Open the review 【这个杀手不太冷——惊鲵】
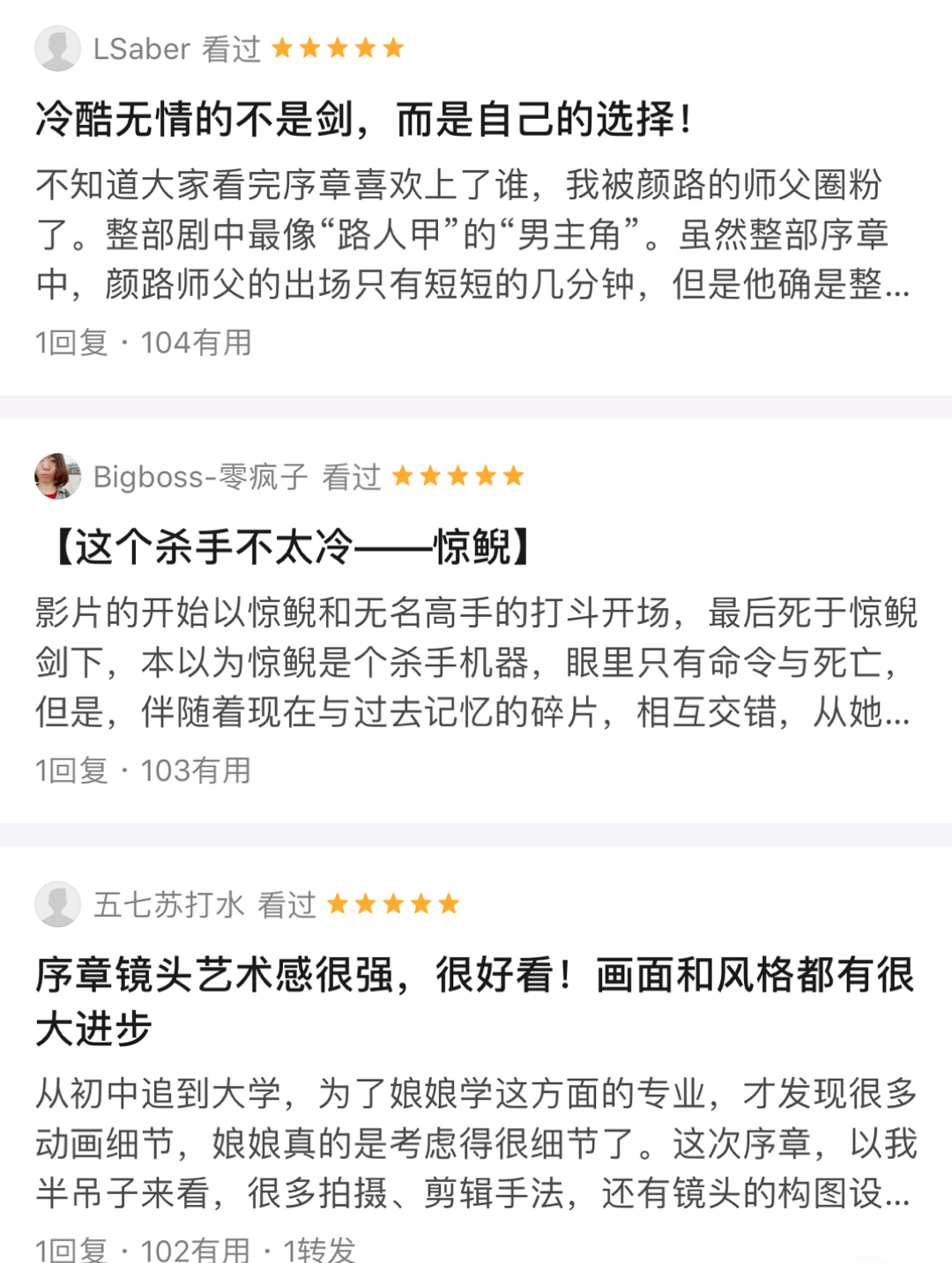The width and height of the screenshot is (952, 1263). pos(291,547)
